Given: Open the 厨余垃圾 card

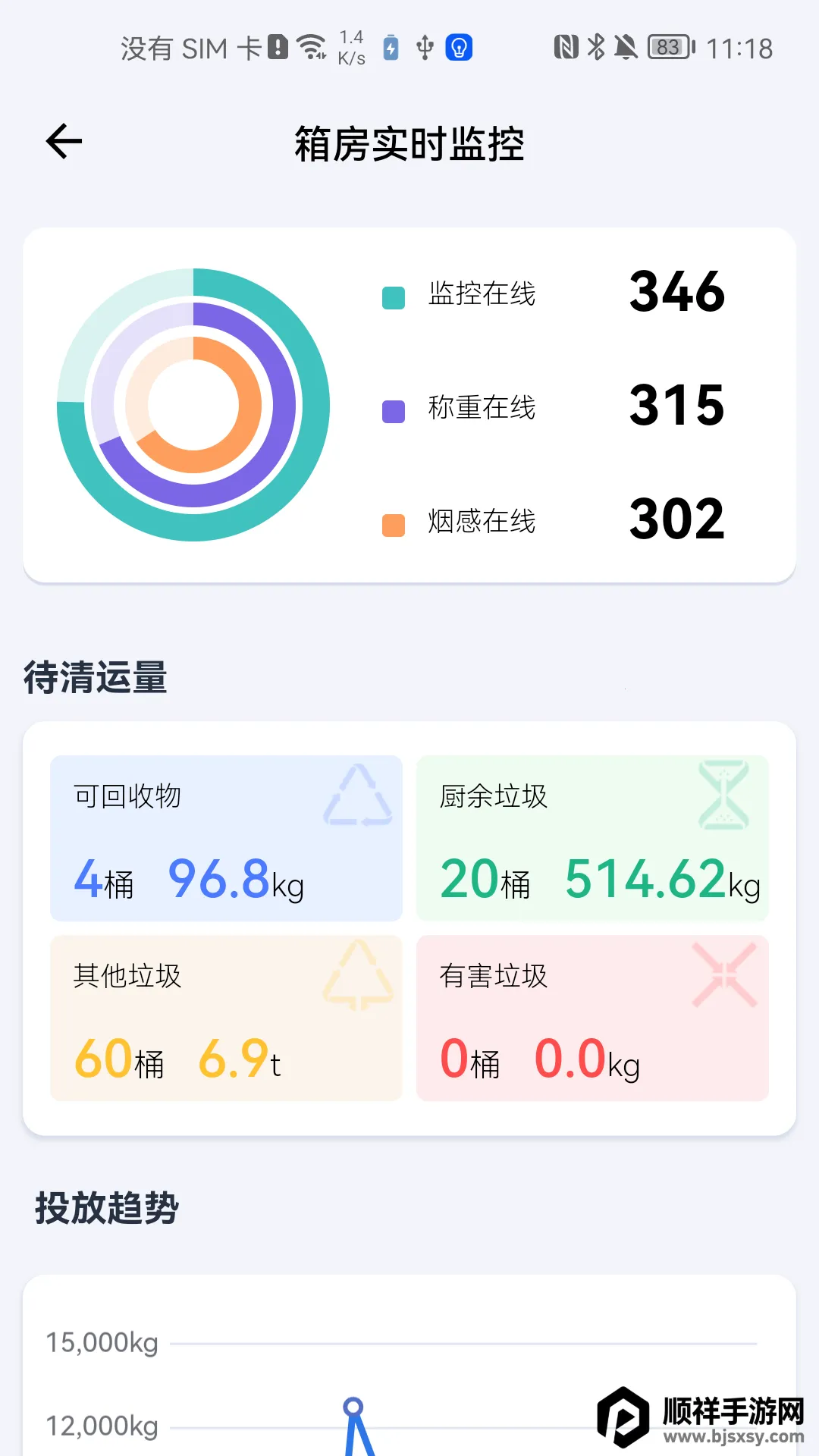Looking at the screenshot, I should point(592,838).
